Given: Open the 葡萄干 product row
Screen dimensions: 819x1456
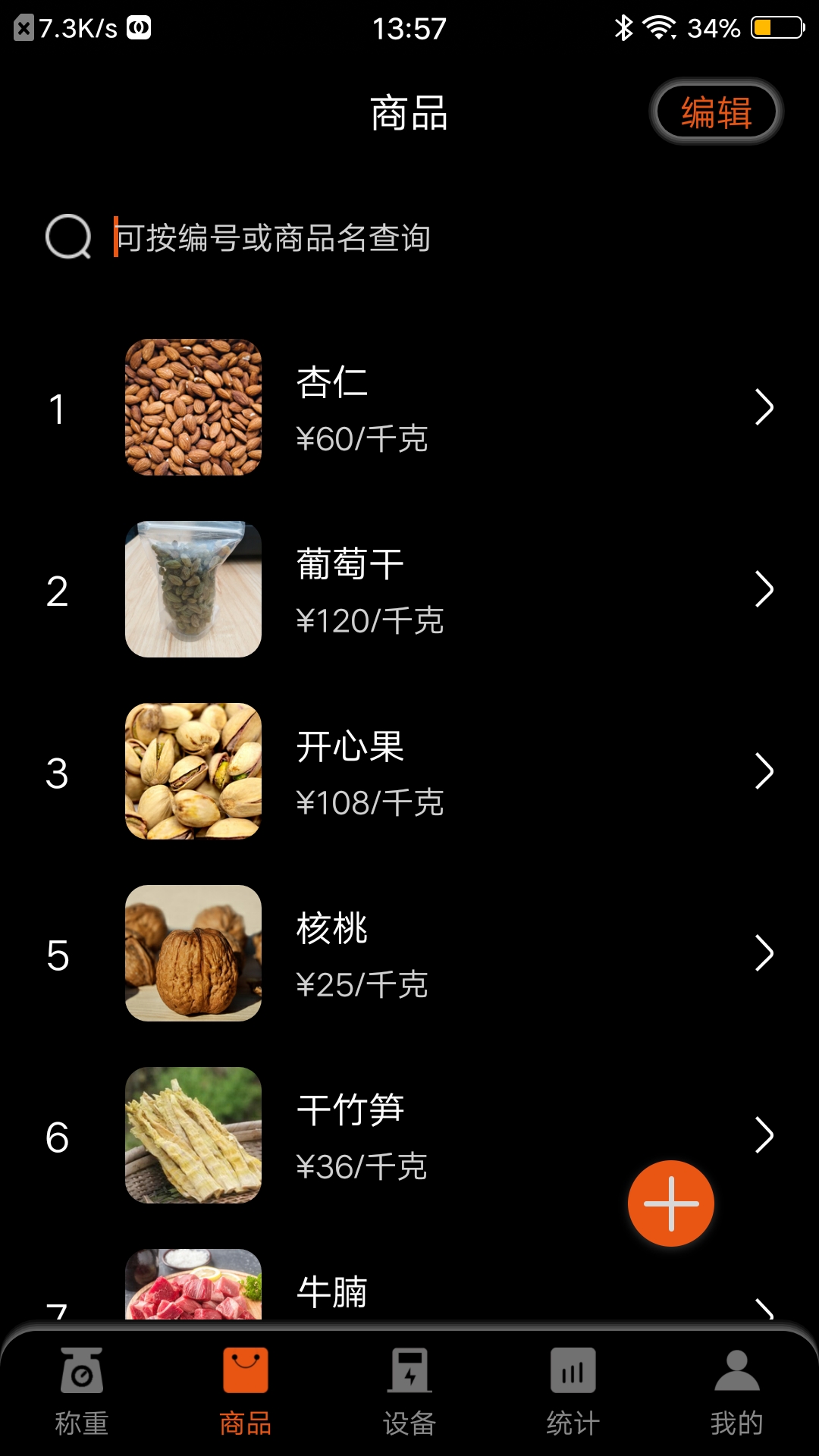Looking at the screenshot, I should pyautogui.click(x=409, y=590).
